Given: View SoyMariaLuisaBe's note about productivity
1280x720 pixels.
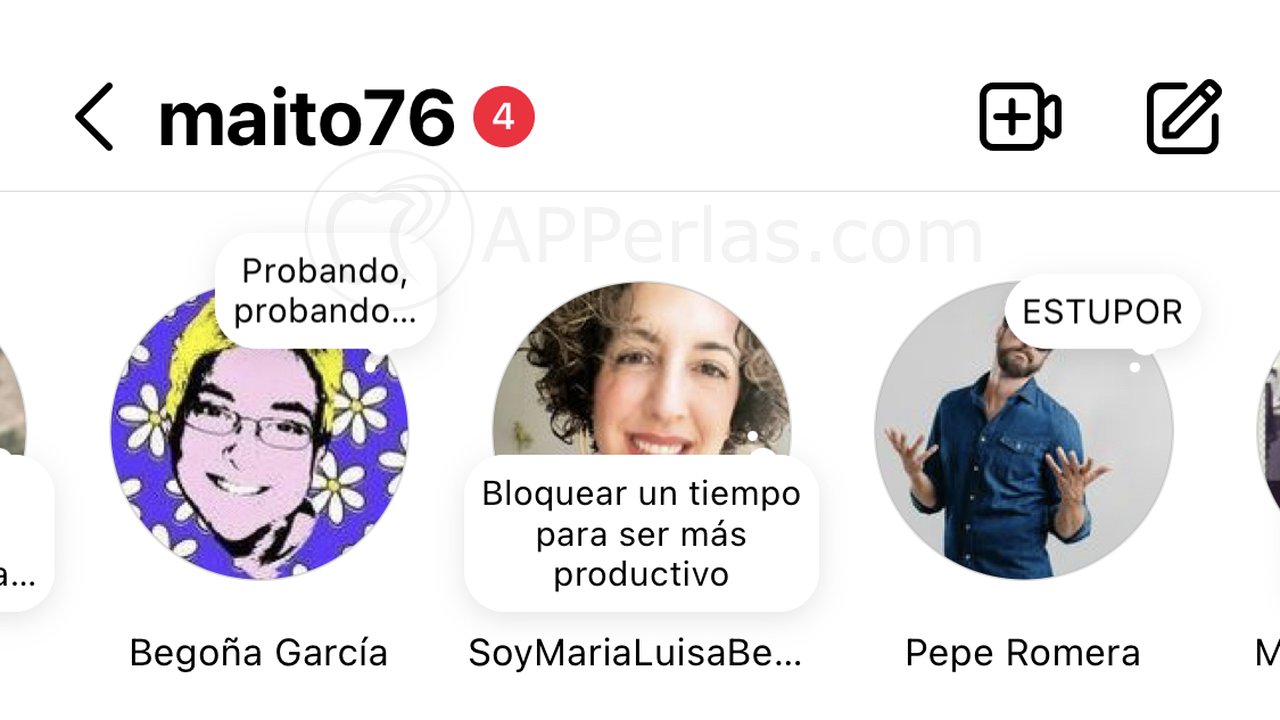Looking at the screenshot, I should 641,534.
